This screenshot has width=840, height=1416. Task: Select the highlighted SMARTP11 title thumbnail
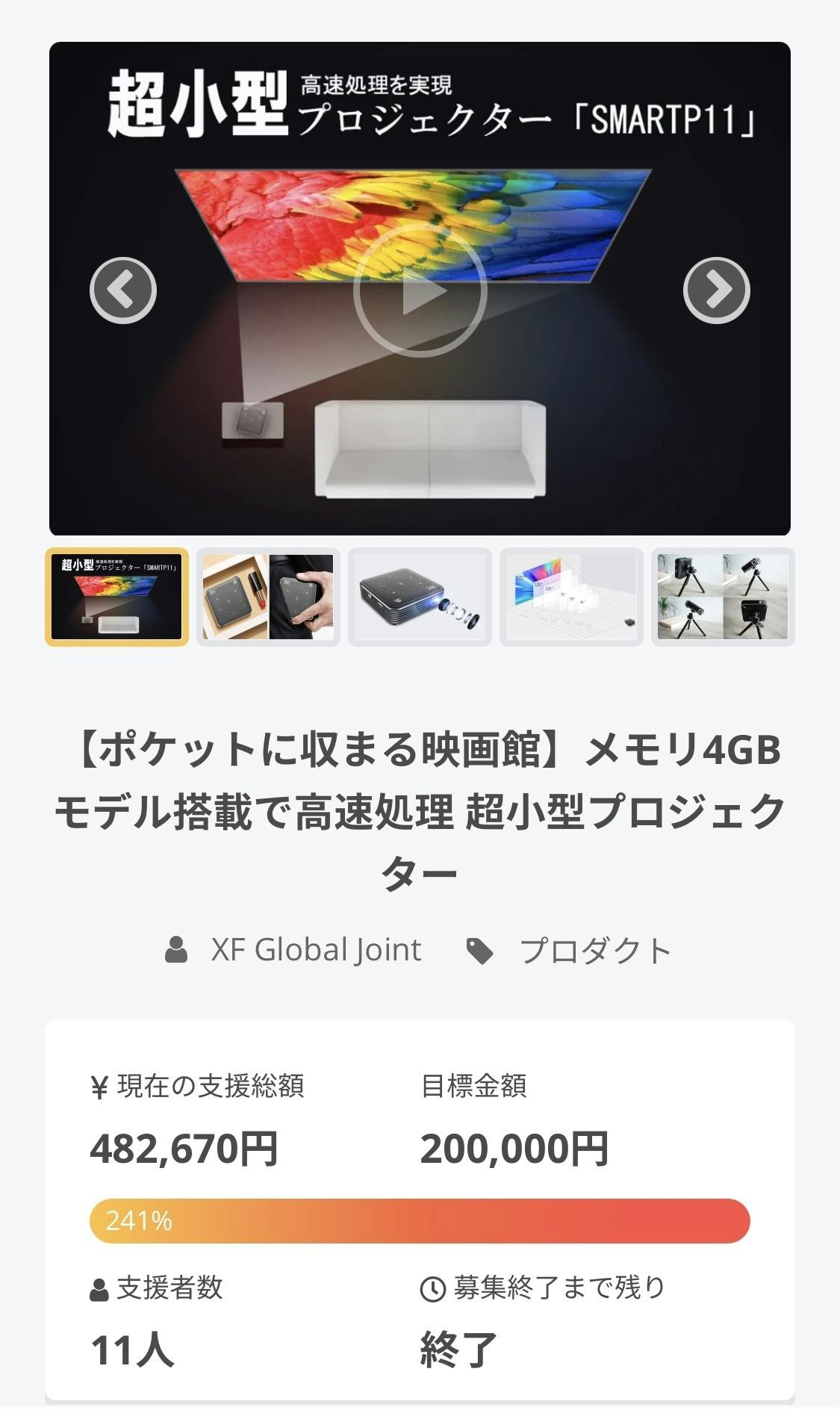[x=117, y=597]
